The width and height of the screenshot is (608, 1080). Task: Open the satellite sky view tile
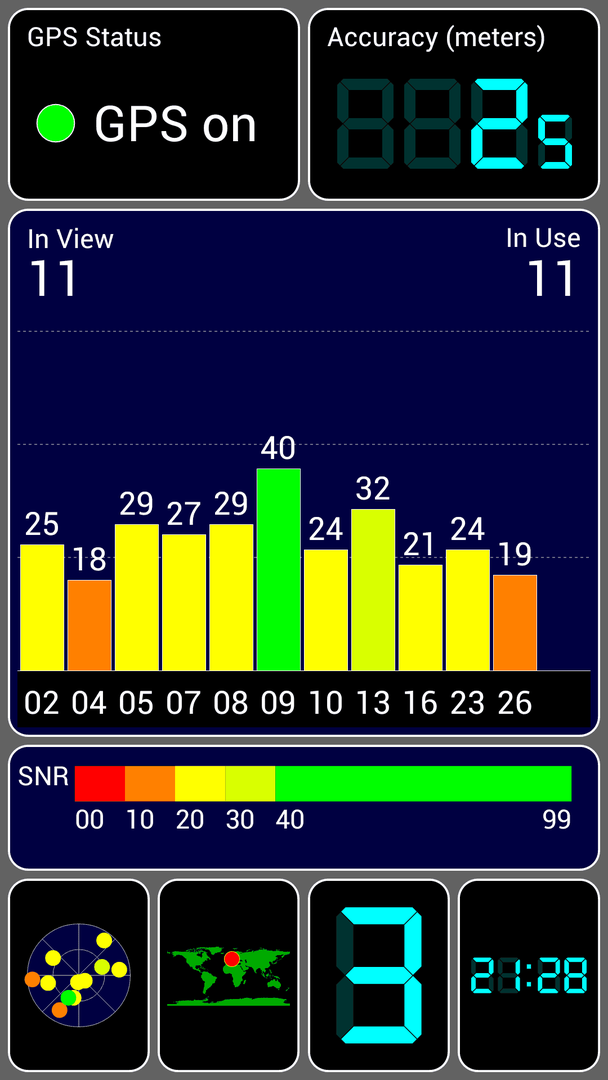pyautogui.click(x=78, y=975)
